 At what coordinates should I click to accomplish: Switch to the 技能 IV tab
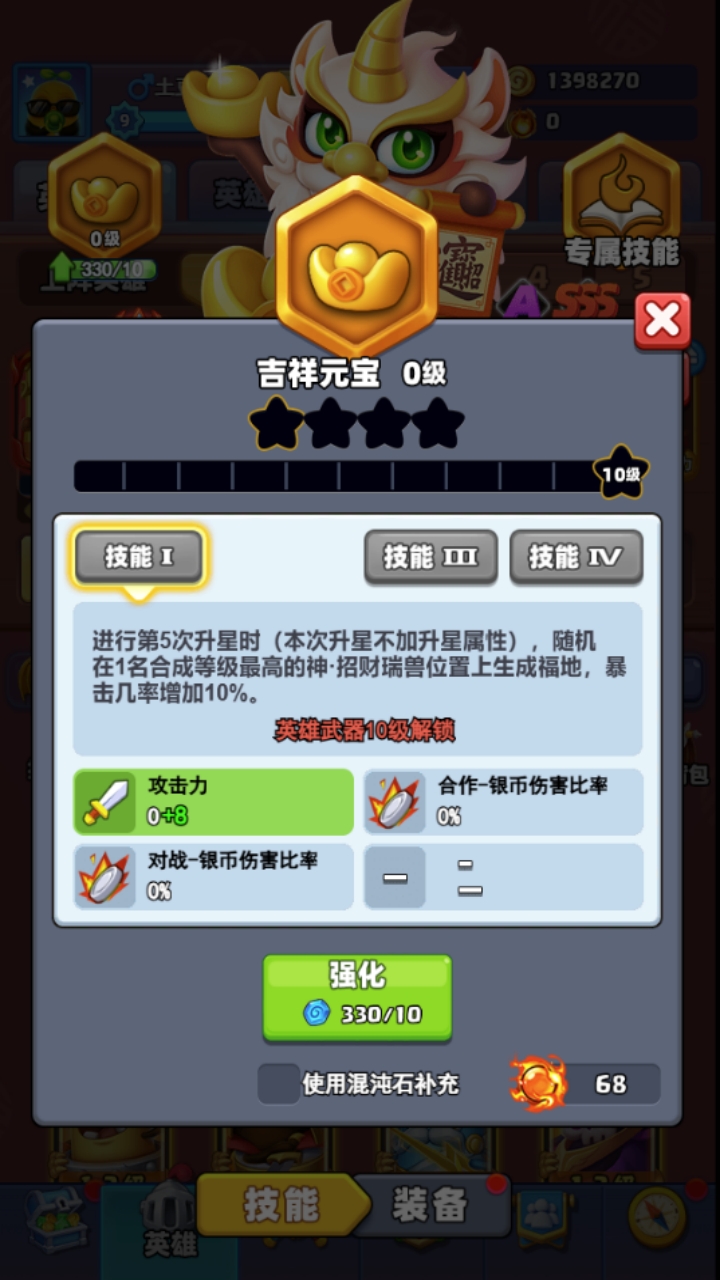[x=576, y=556]
